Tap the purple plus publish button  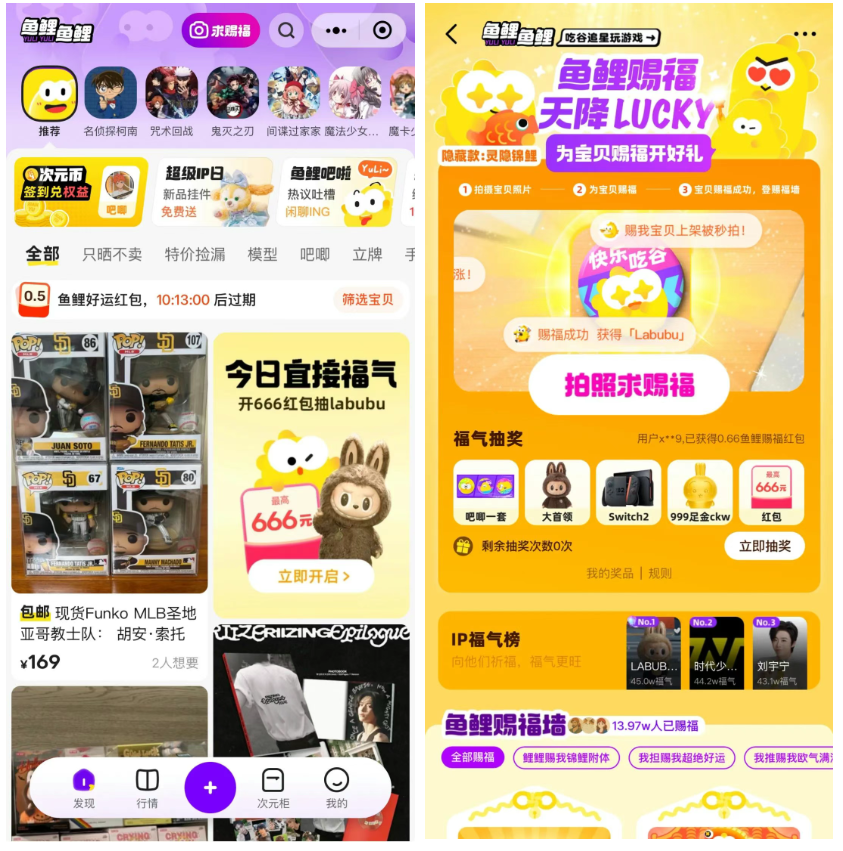tap(210, 787)
